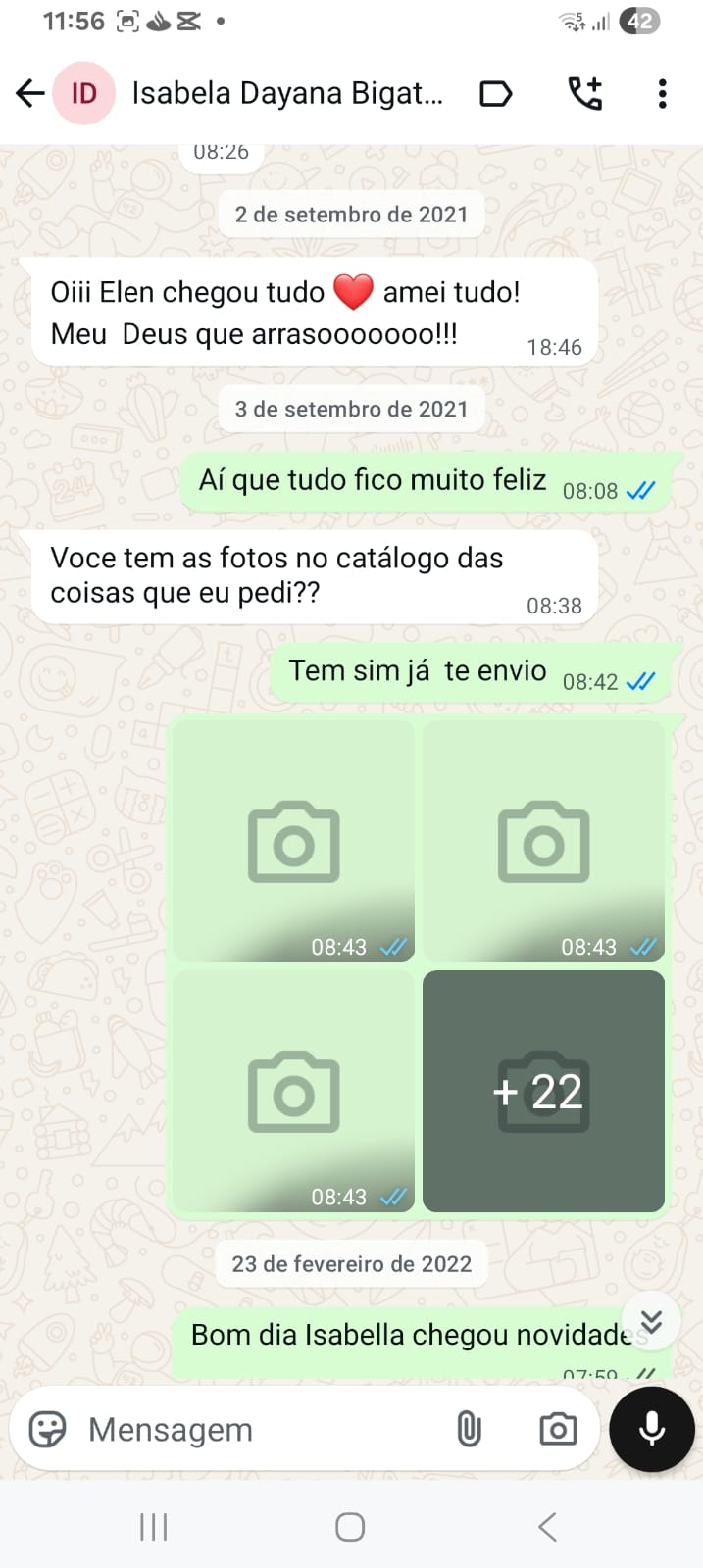Start a call with Isabela
Screen dimensions: 703x1568
pyautogui.click(x=585, y=94)
